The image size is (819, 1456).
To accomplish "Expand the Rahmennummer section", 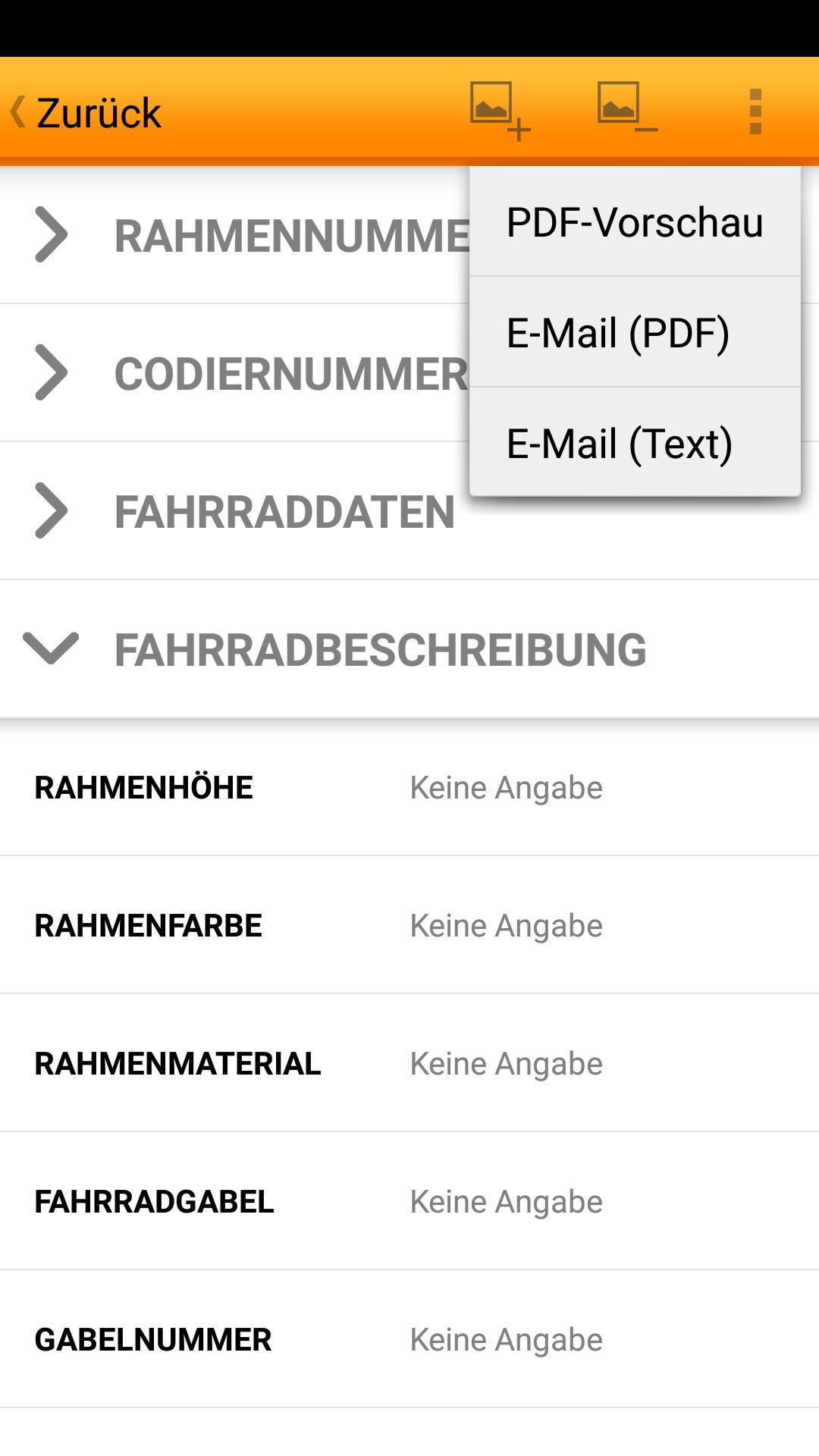I will (235, 236).
